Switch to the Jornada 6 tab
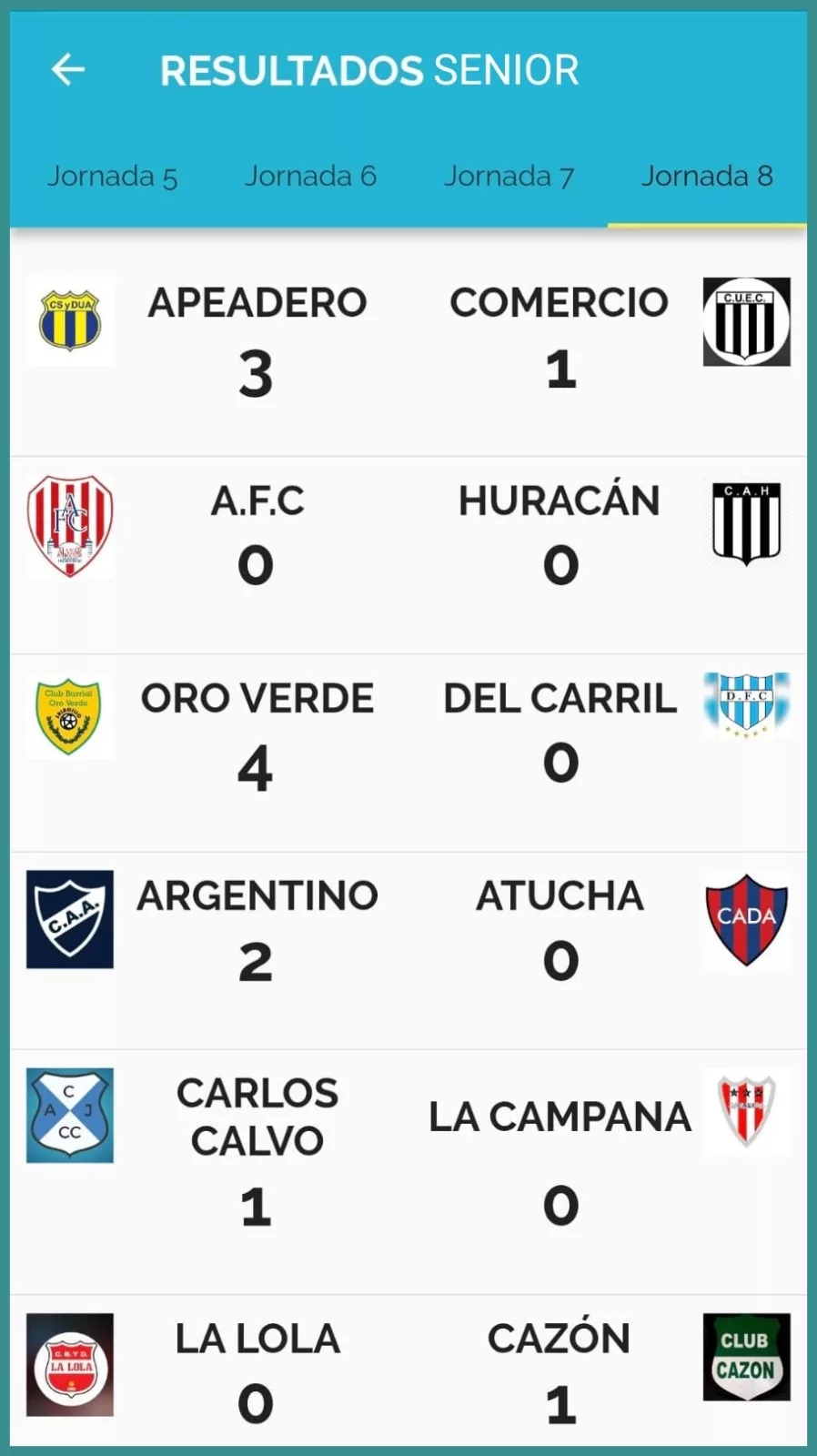Viewport: 817px width, 1456px height. pyautogui.click(x=310, y=176)
